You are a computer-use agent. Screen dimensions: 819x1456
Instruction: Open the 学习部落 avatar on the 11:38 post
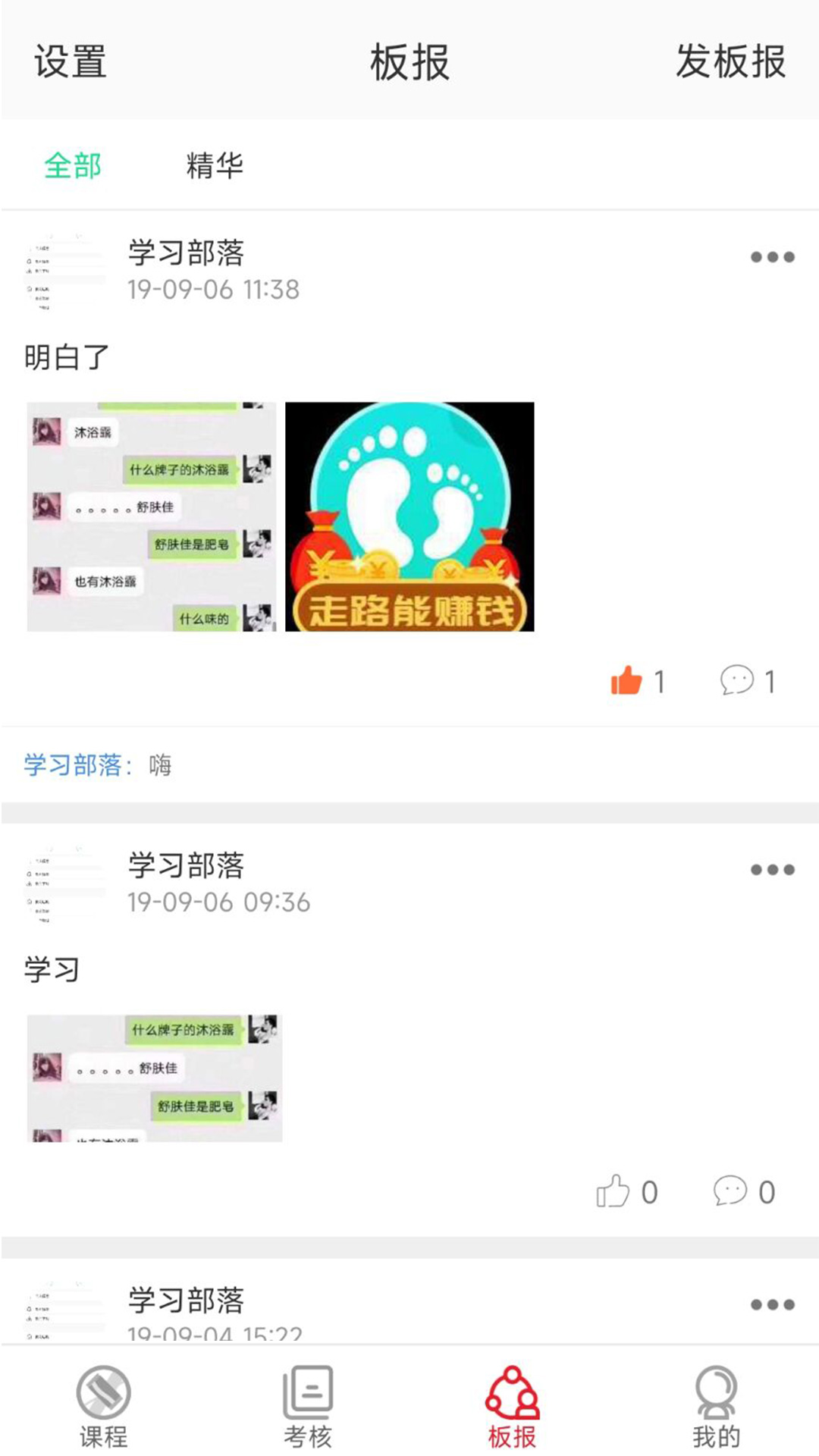point(65,271)
